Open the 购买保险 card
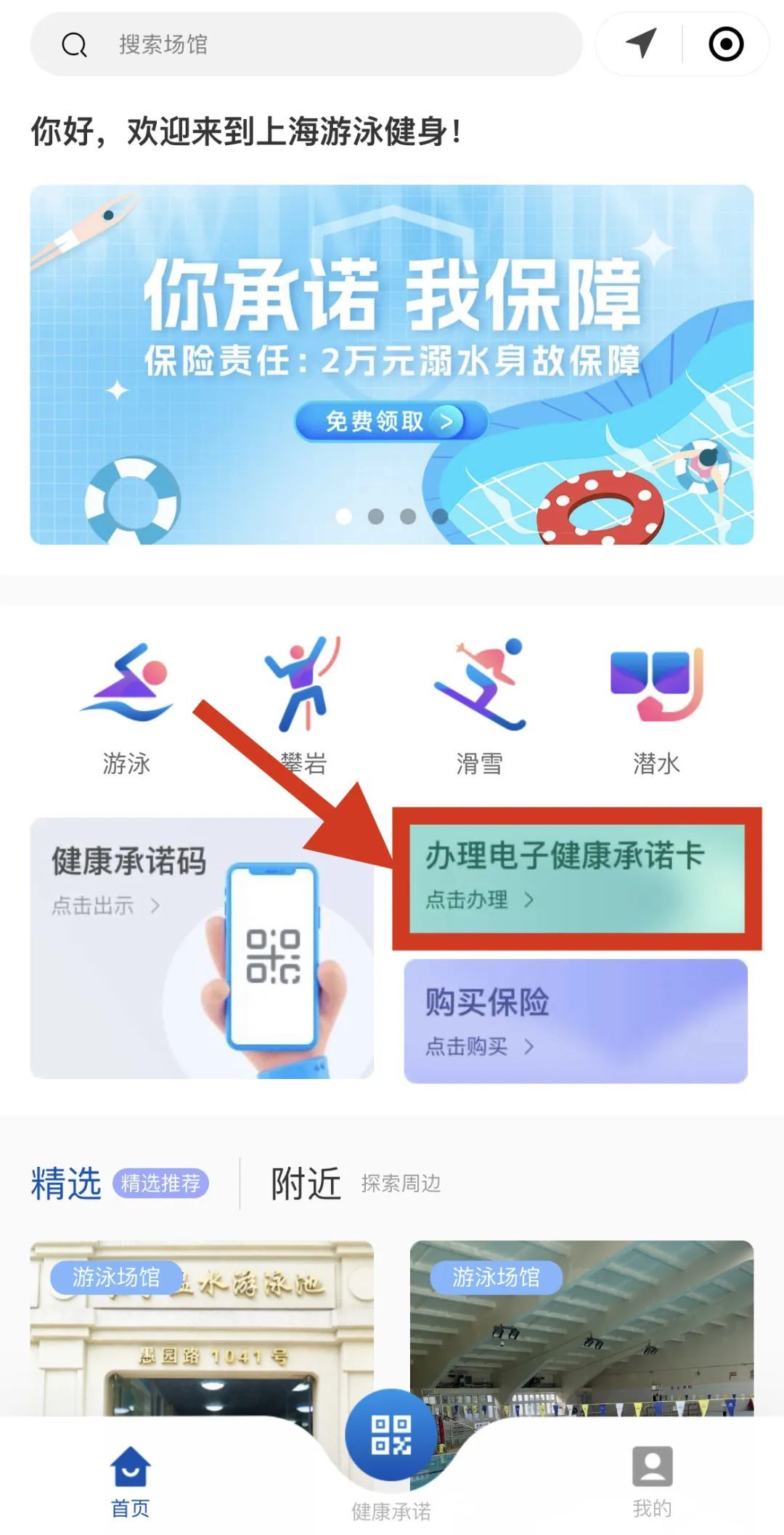The width and height of the screenshot is (784, 1535). pos(575,1021)
